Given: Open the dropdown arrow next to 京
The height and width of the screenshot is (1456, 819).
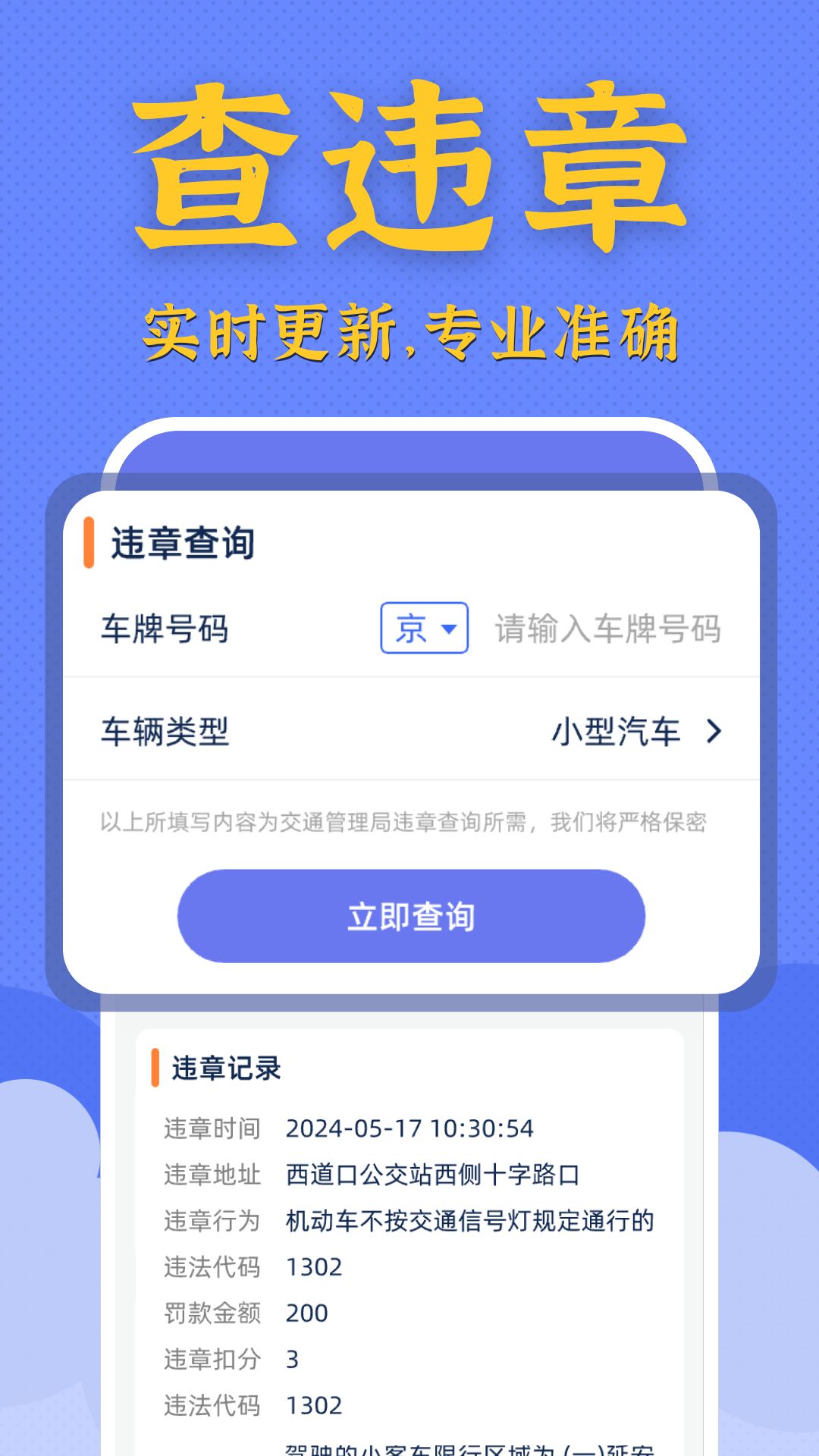Looking at the screenshot, I should [x=450, y=628].
